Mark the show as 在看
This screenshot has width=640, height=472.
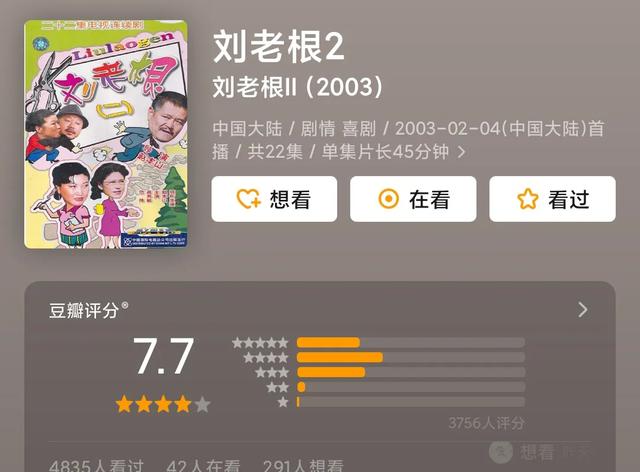point(413,199)
